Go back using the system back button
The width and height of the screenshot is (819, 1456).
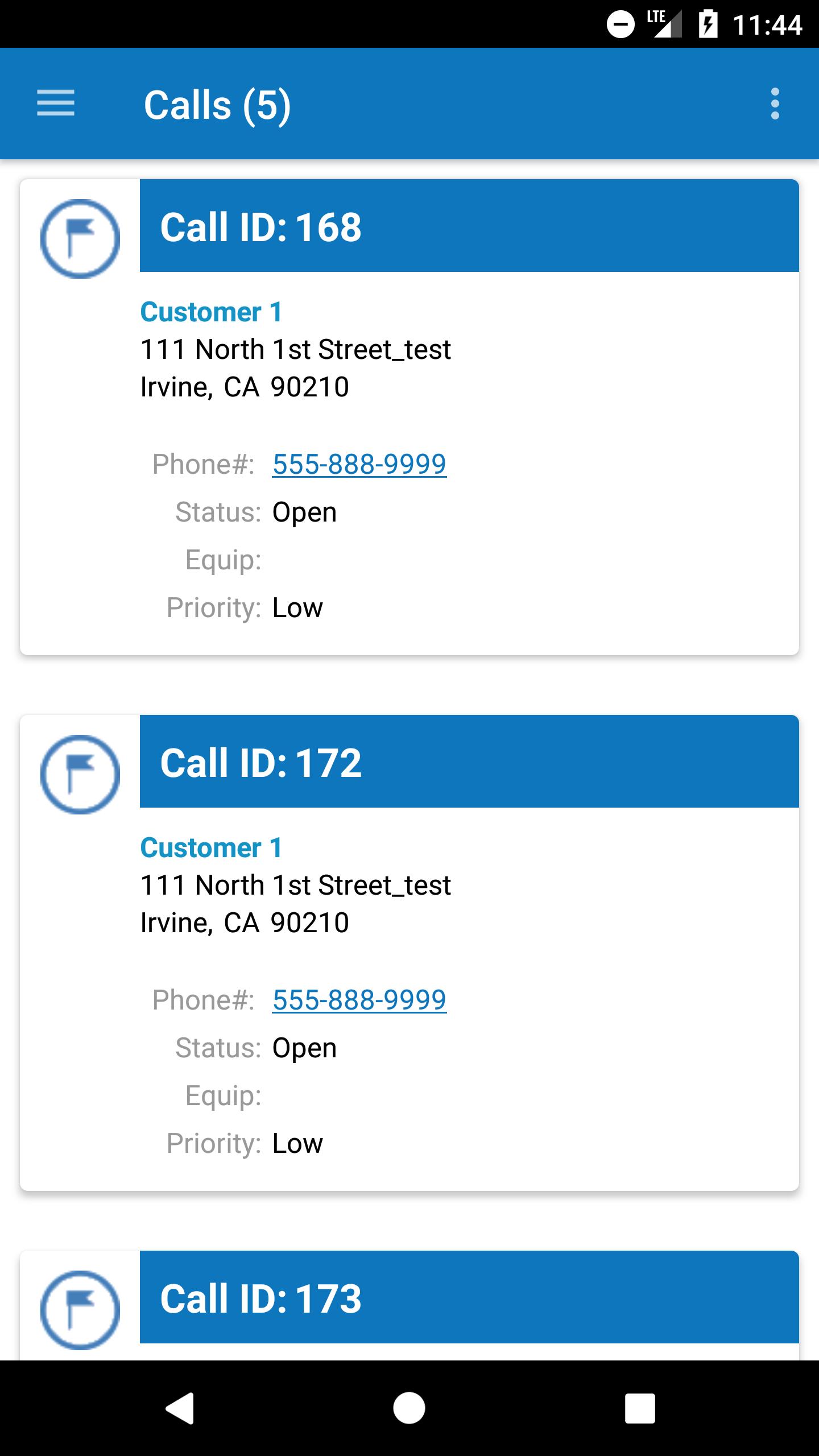tap(180, 1408)
